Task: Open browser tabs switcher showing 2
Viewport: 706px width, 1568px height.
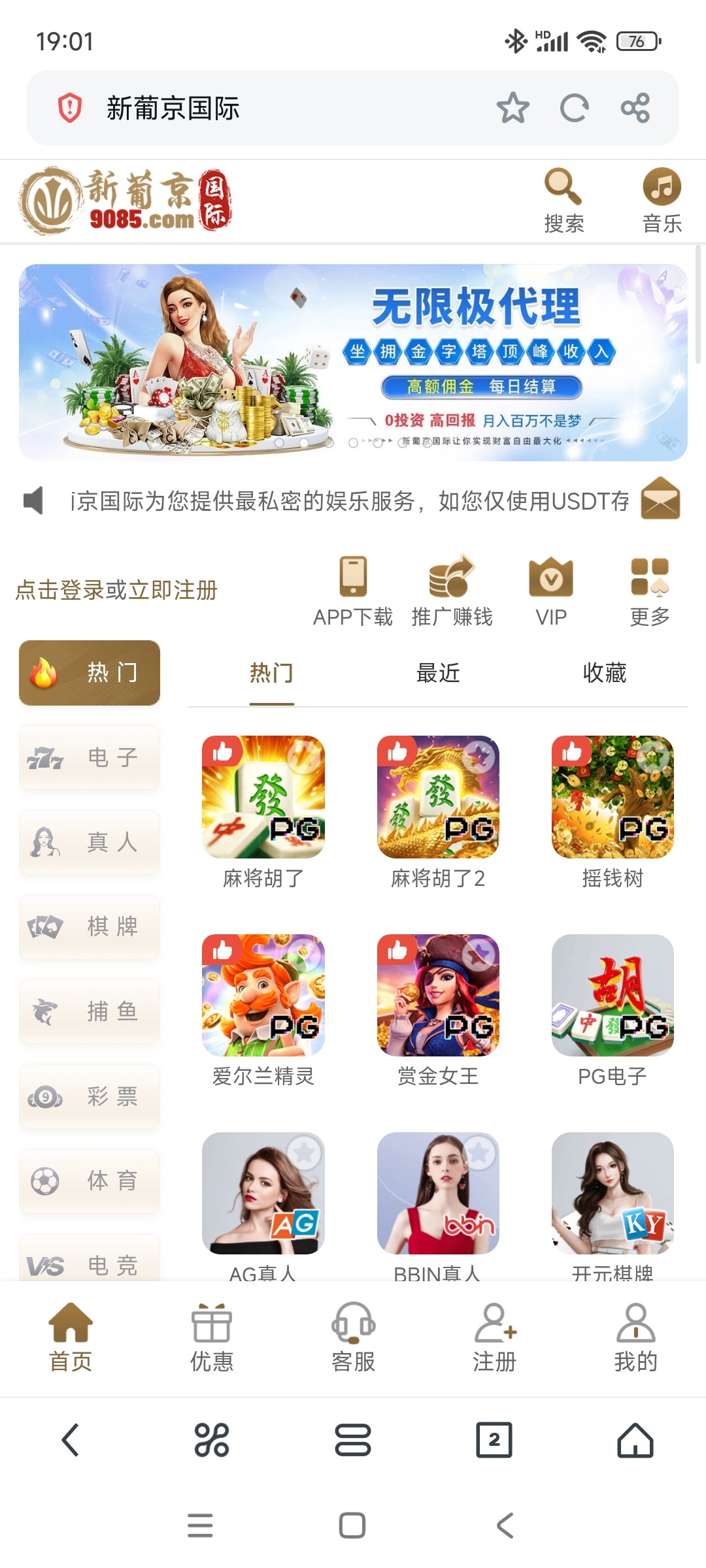Action: pyautogui.click(x=494, y=1440)
